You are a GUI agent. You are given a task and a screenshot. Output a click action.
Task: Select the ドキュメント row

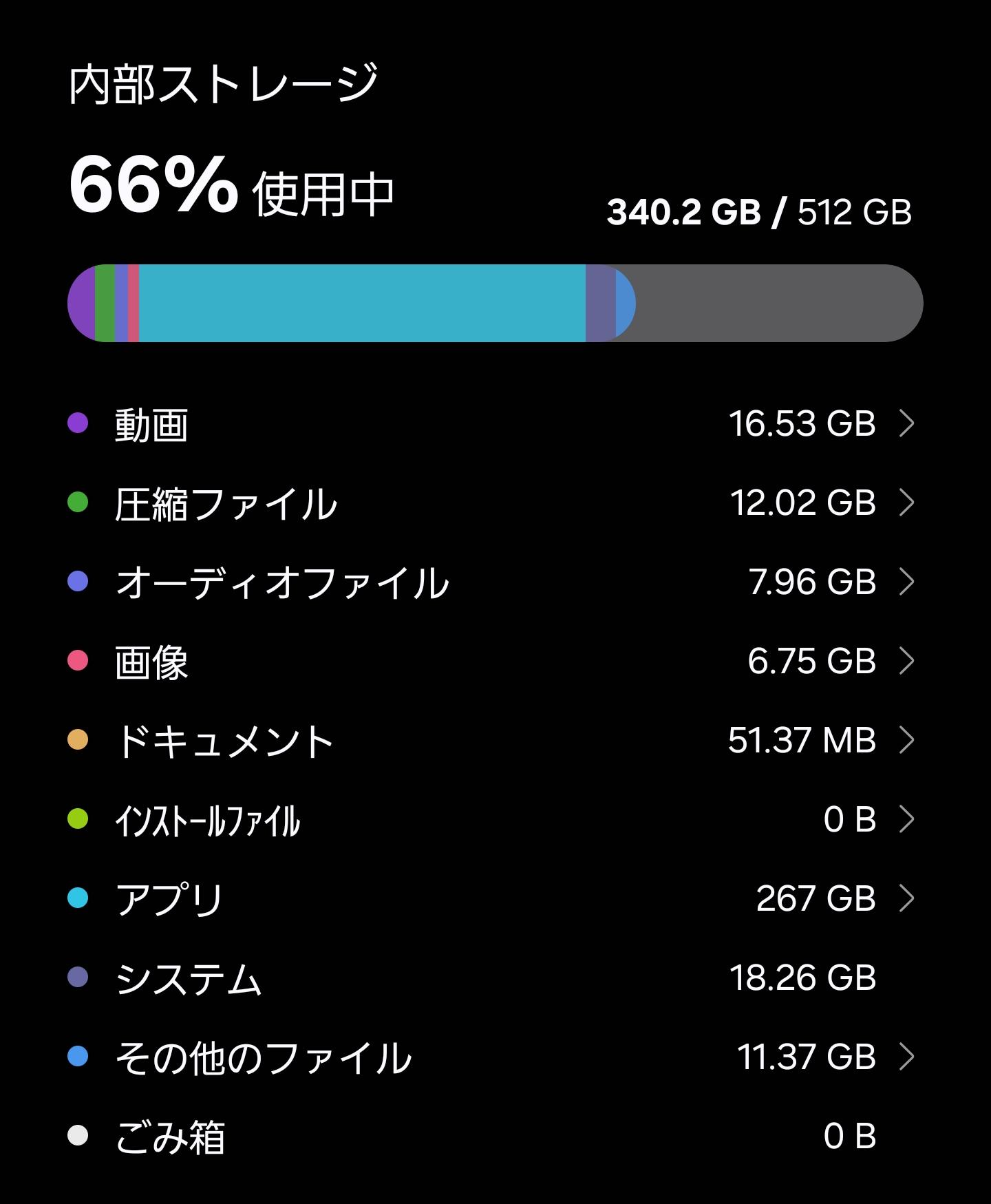[x=495, y=740]
